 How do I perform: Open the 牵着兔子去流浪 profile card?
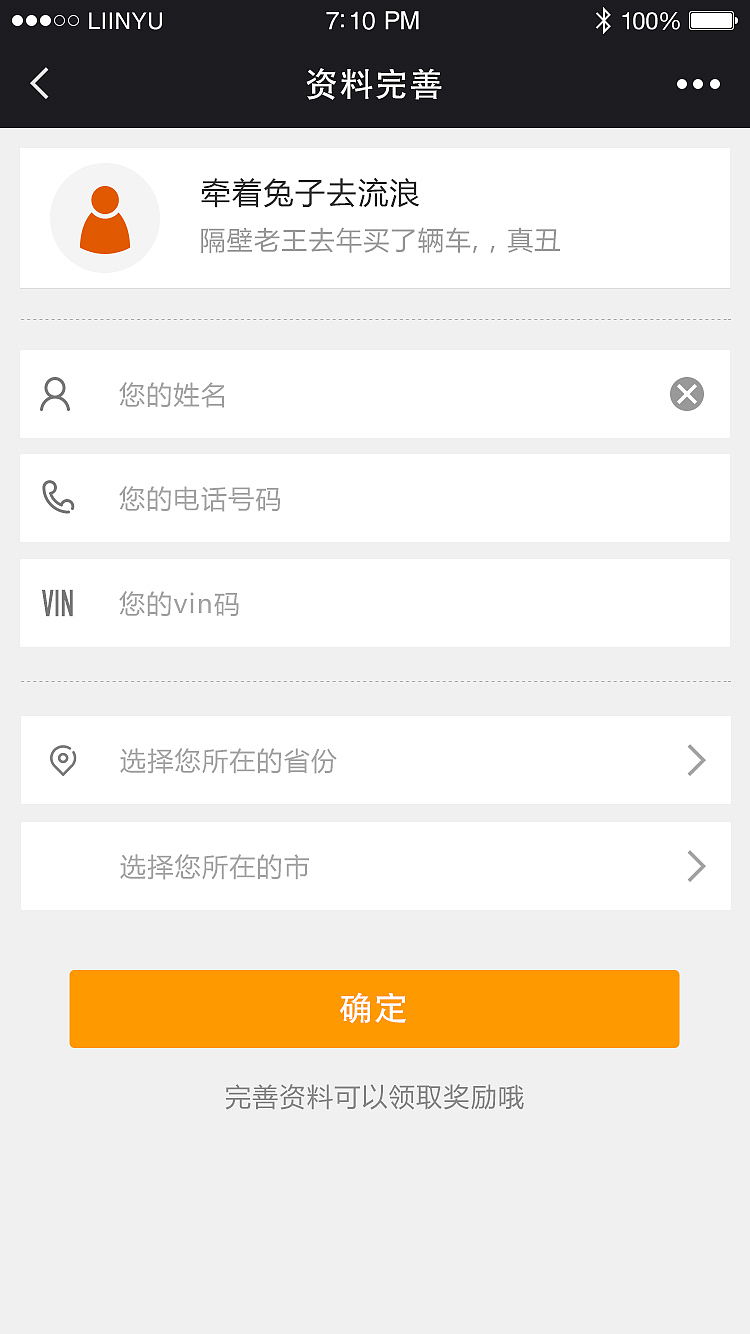click(375, 218)
